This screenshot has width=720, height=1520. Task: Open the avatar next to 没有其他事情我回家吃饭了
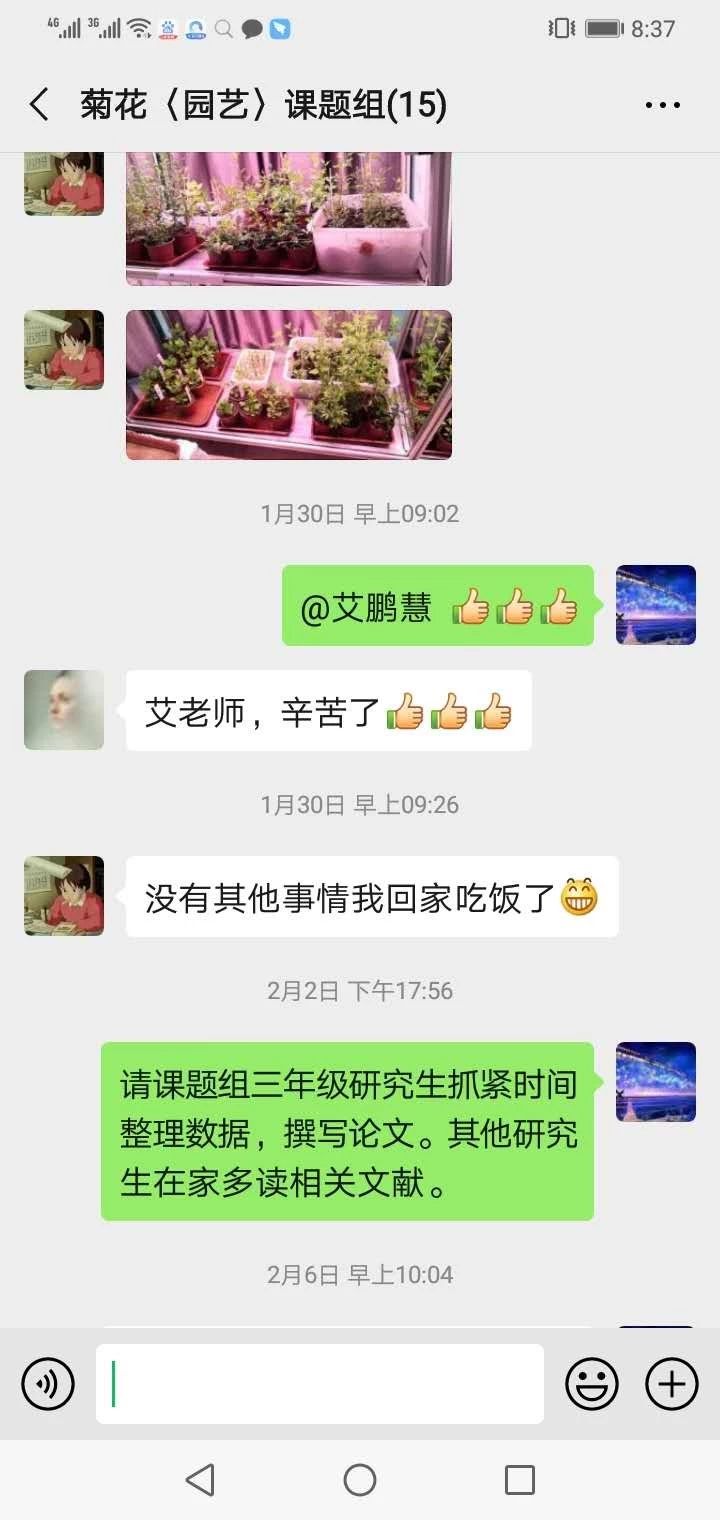64,896
